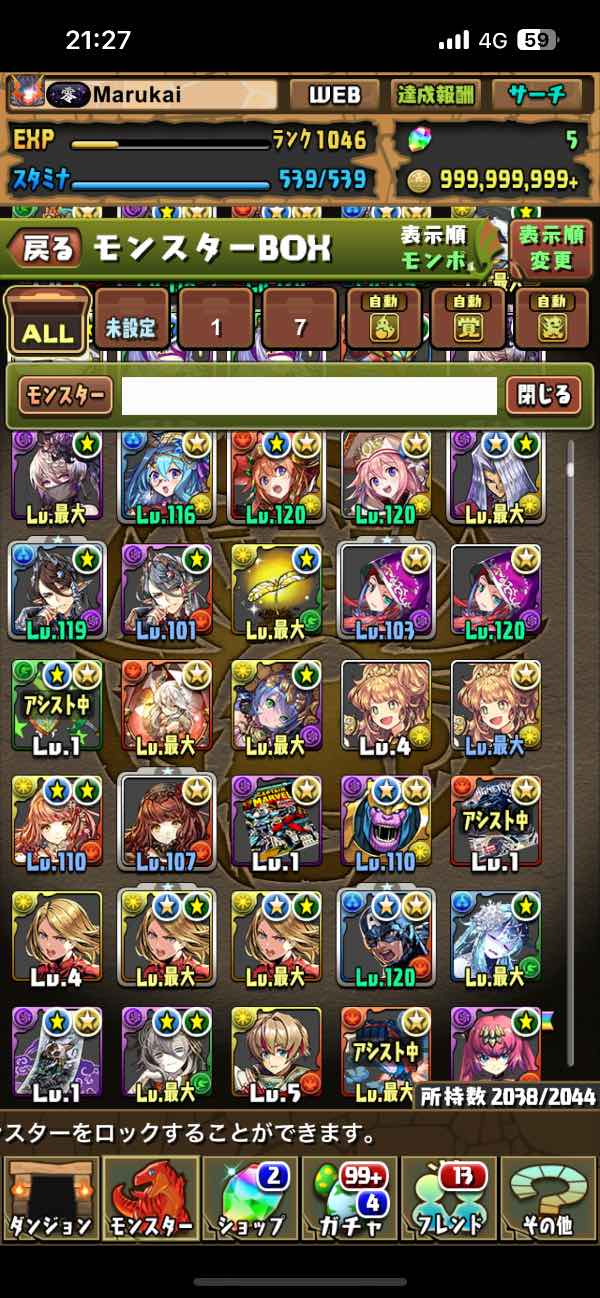The image size is (600, 1298).
Task: Tap the 戻る back button
Action: (x=47, y=249)
